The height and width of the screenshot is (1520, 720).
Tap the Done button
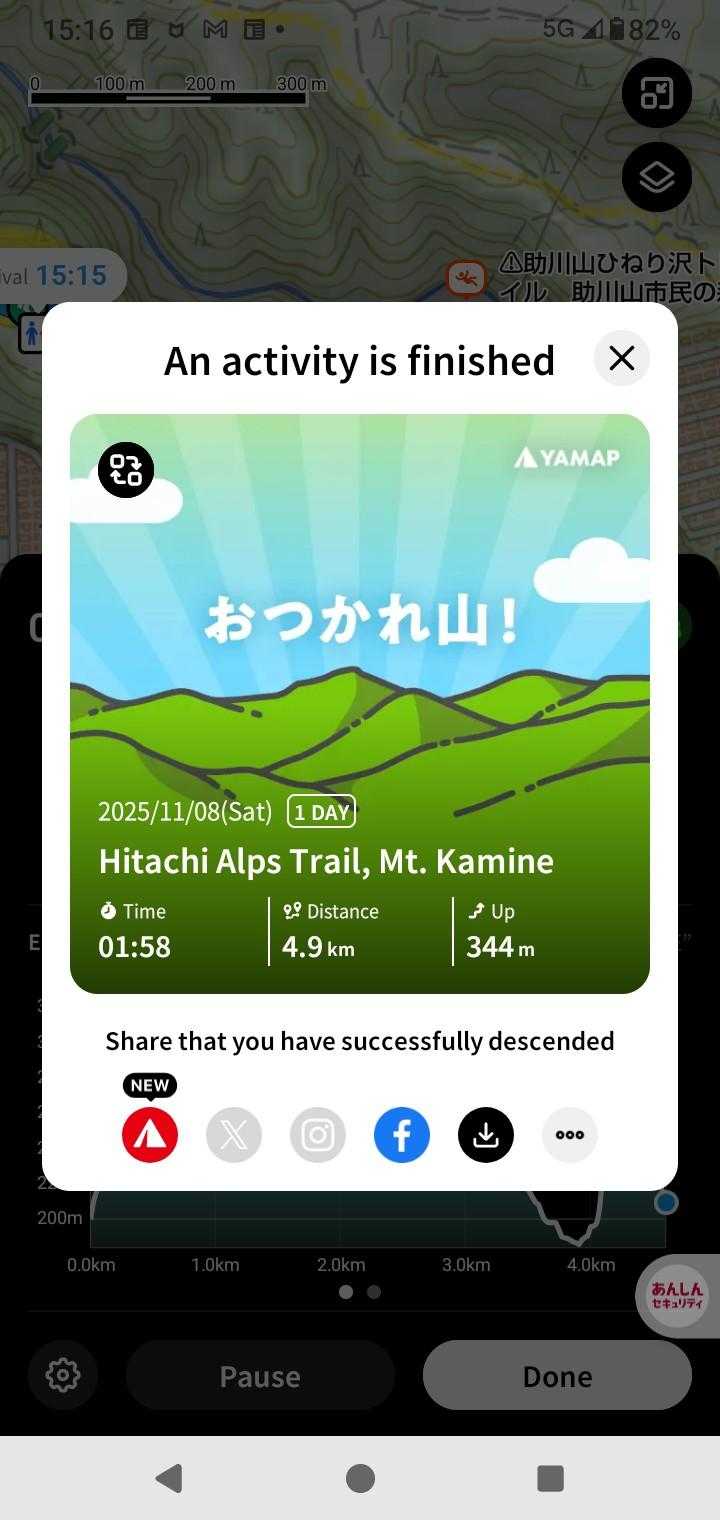click(557, 1376)
